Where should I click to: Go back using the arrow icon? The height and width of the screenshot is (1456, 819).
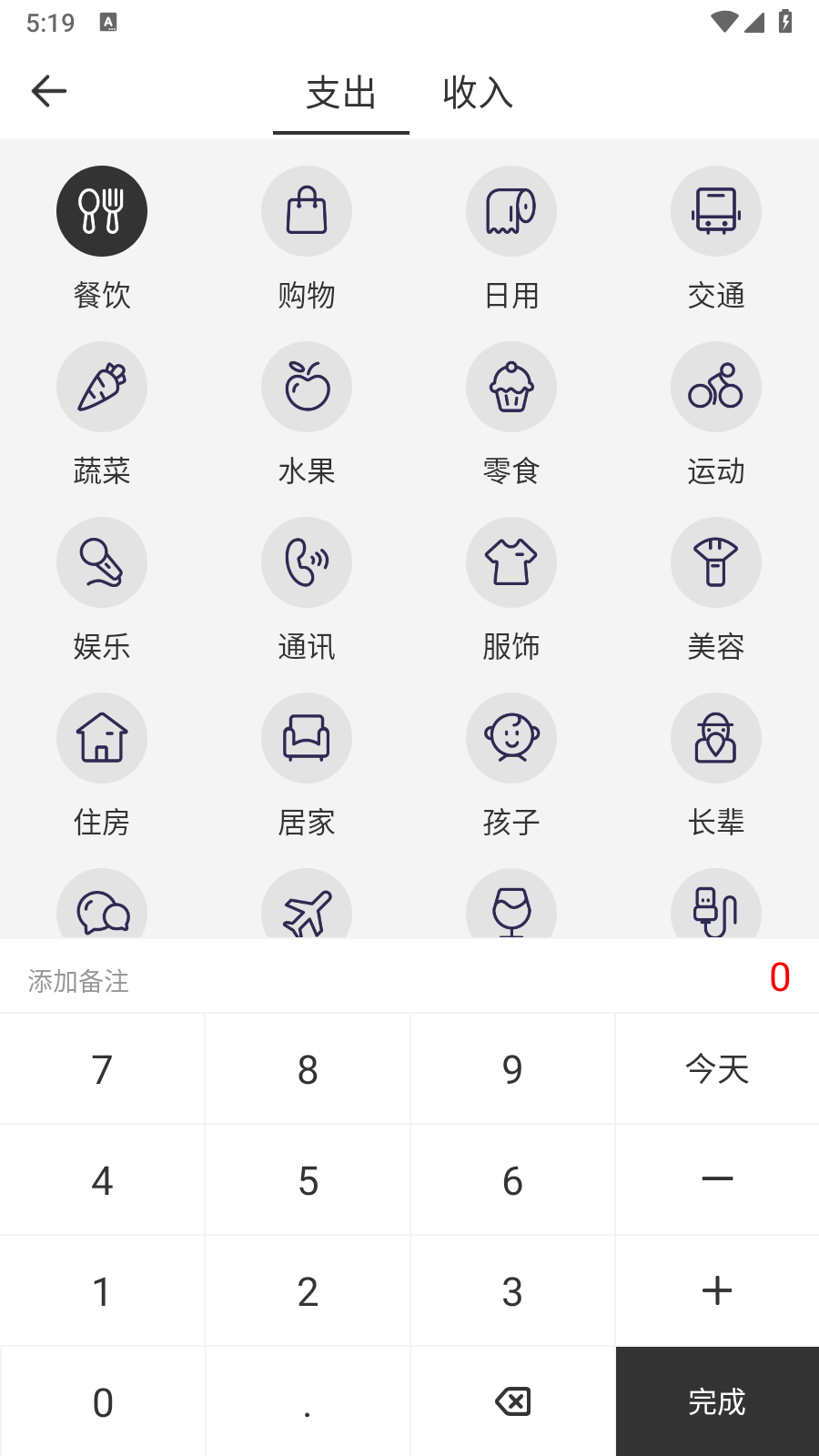tap(49, 91)
